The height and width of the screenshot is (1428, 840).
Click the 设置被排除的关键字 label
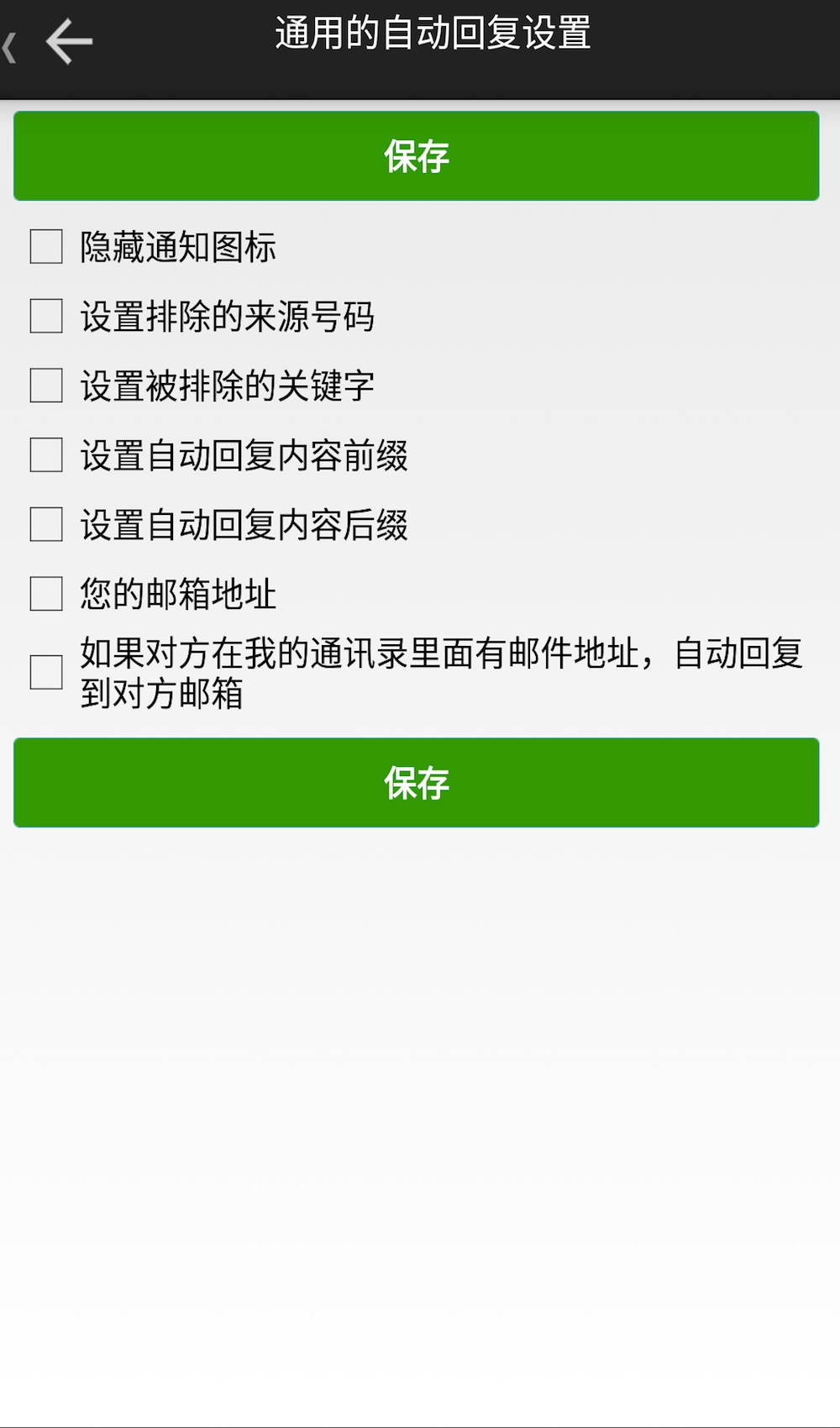227,386
